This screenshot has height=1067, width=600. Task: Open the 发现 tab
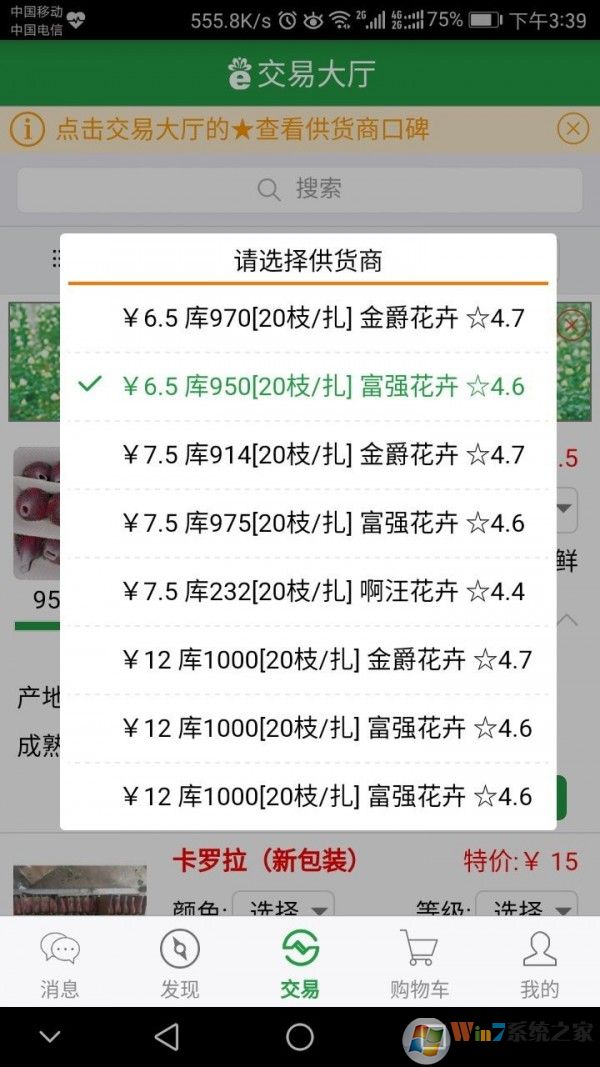pos(180,963)
